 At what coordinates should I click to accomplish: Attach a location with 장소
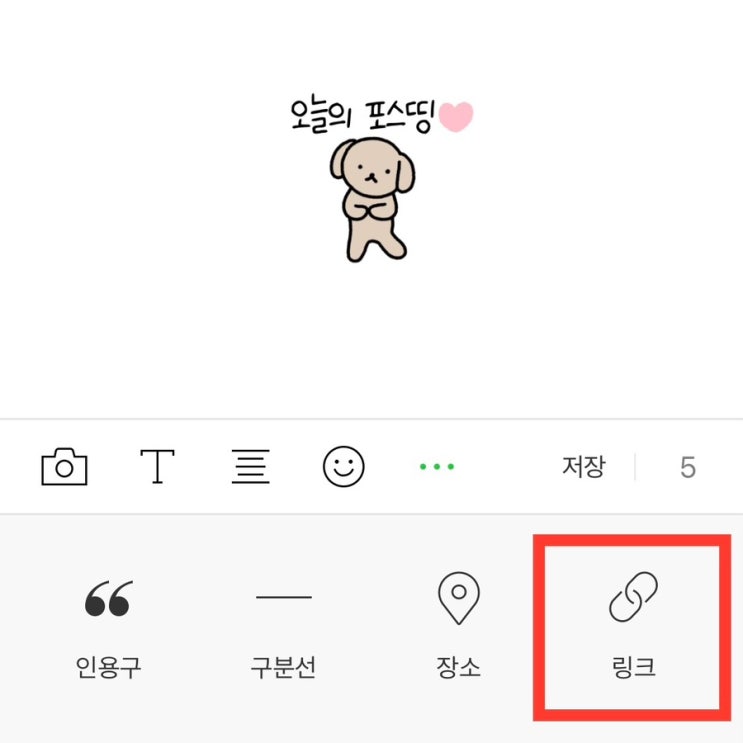(x=459, y=625)
